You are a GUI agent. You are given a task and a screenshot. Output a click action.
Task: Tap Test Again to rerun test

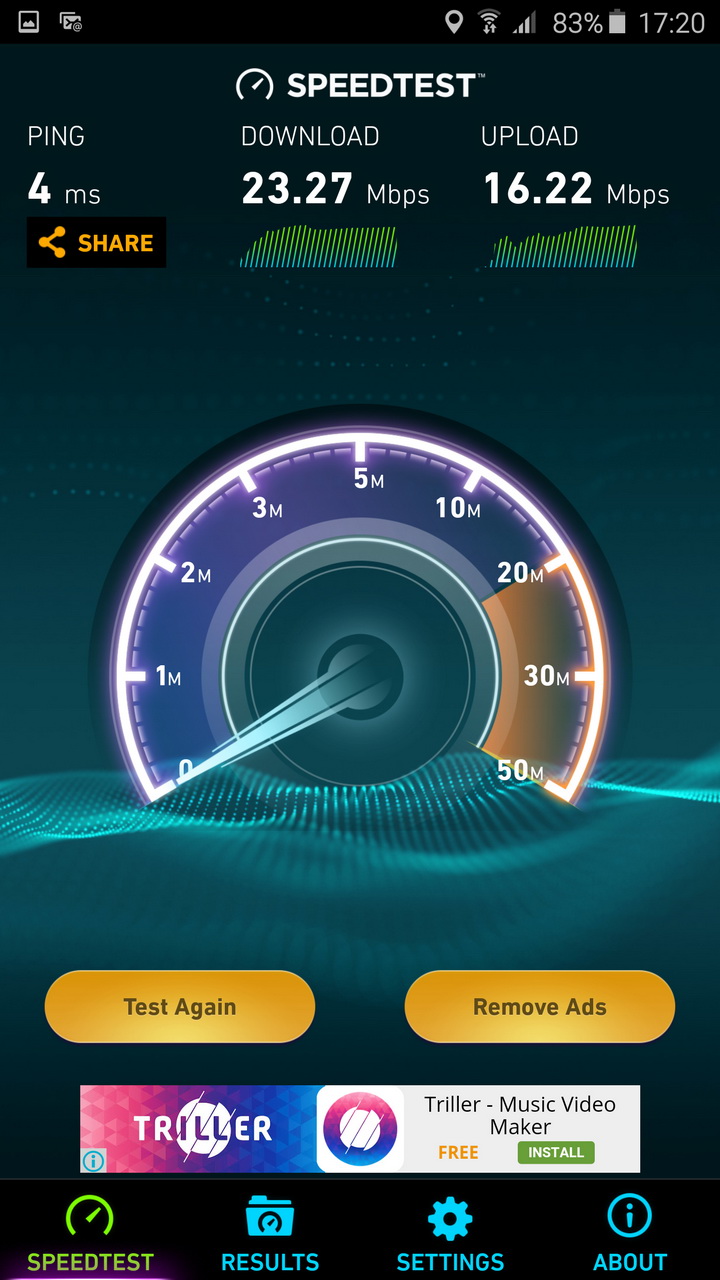tap(180, 1007)
